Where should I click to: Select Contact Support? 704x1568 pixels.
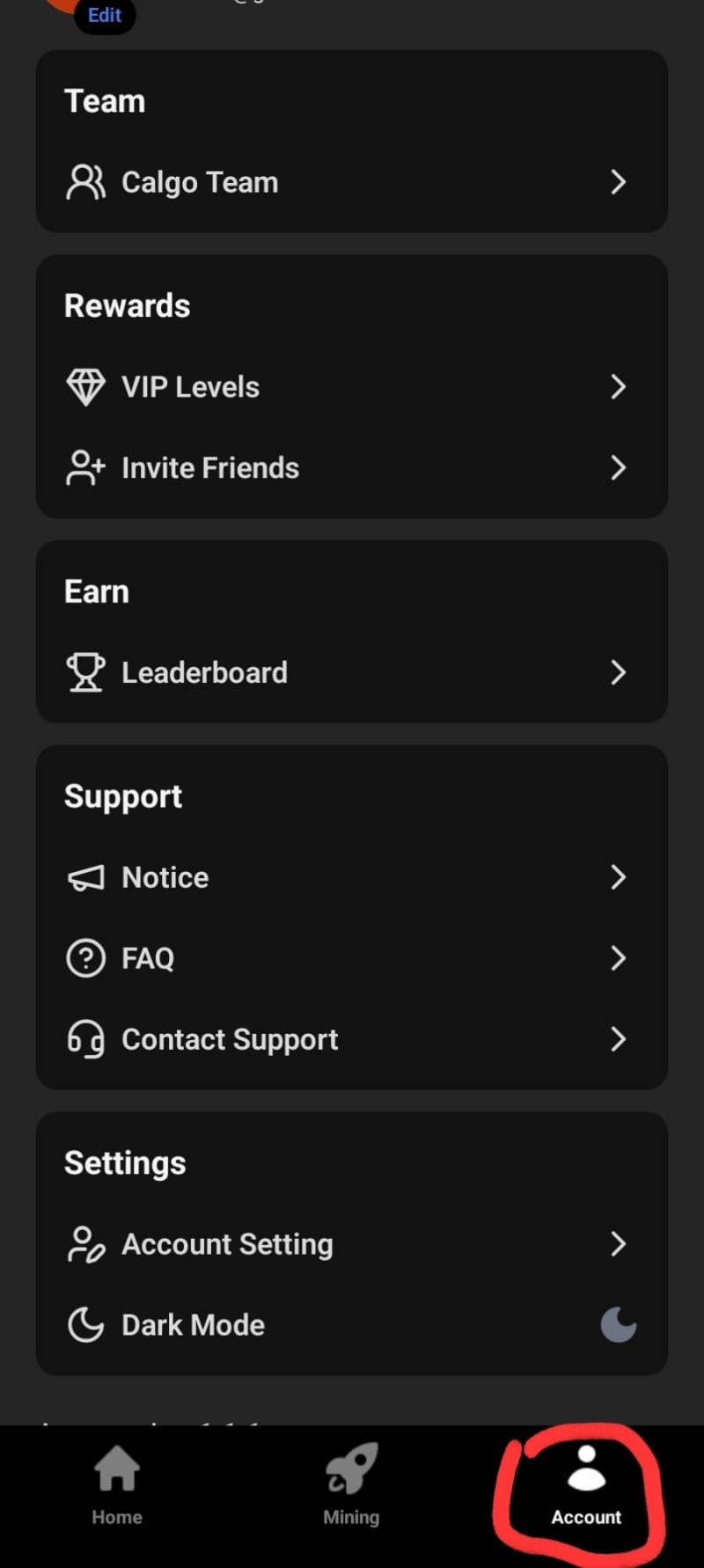[351, 1039]
